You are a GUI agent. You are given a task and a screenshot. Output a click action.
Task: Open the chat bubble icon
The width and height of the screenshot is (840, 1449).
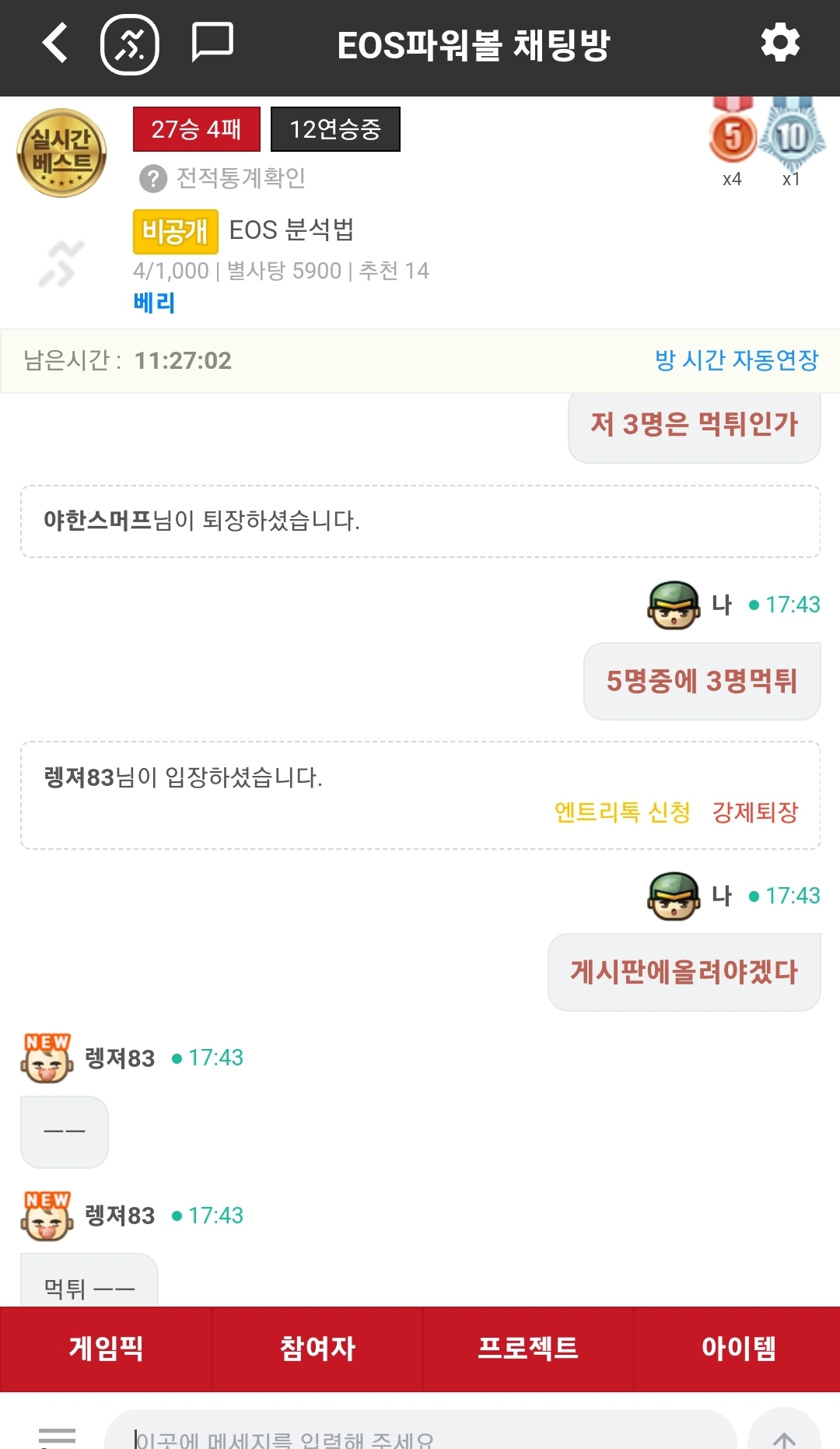point(212,42)
